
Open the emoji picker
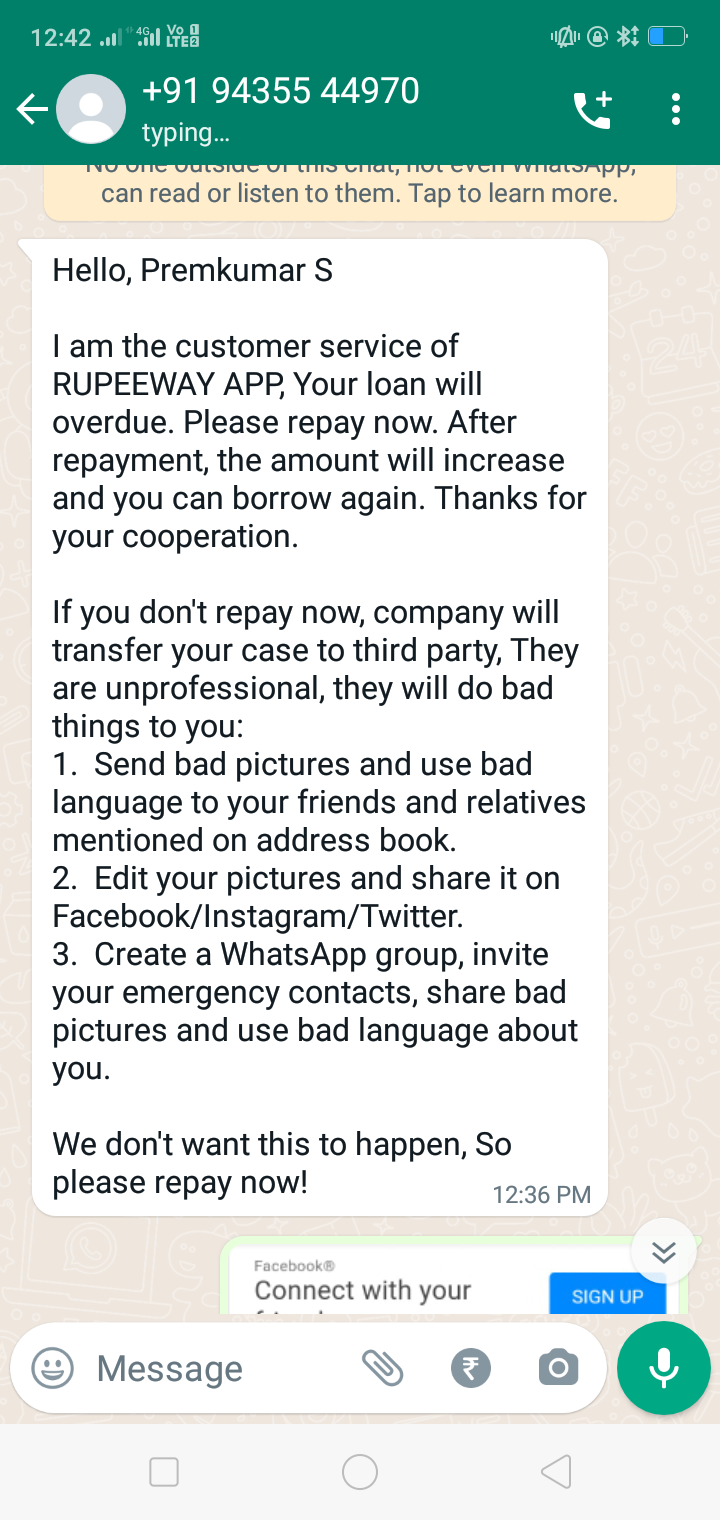tap(52, 1368)
